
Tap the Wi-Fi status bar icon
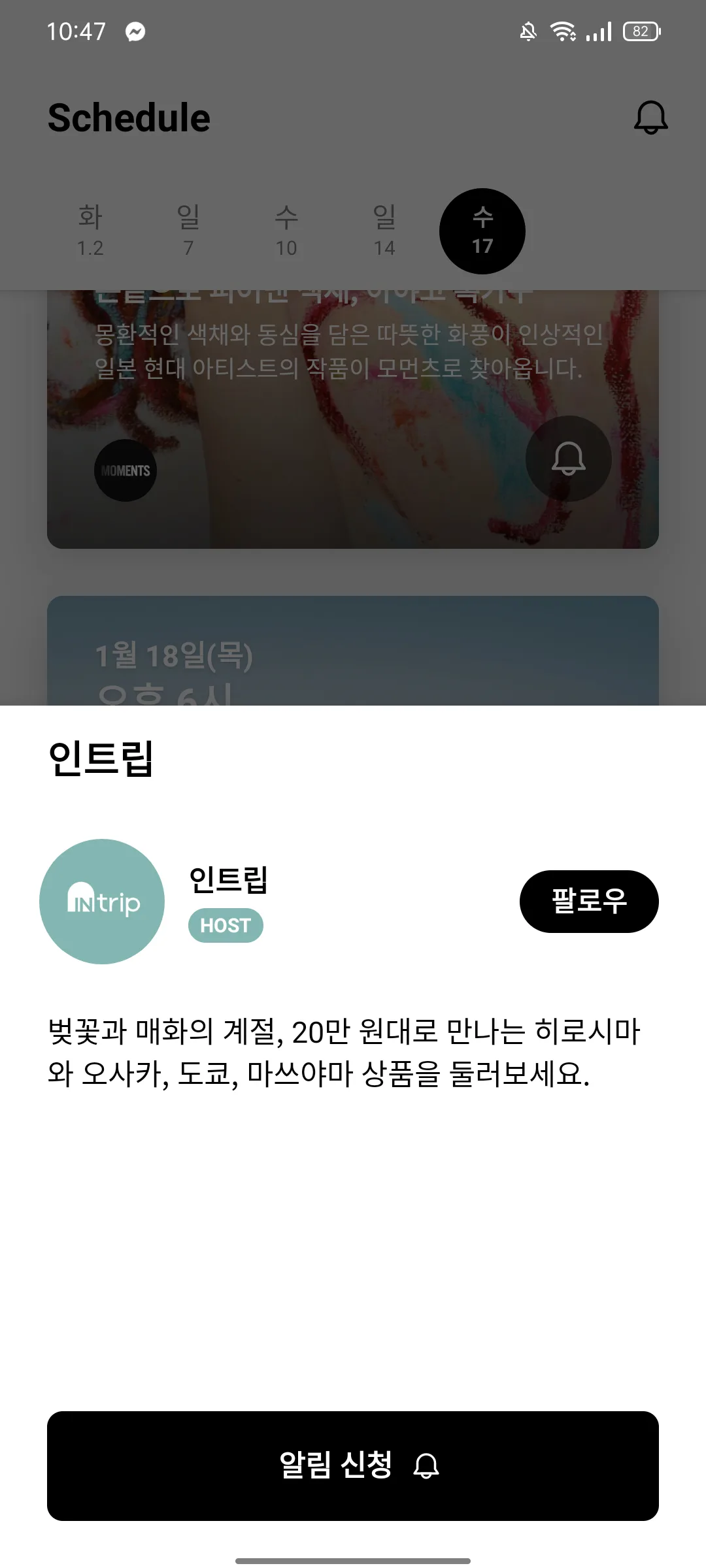click(563, 31)
